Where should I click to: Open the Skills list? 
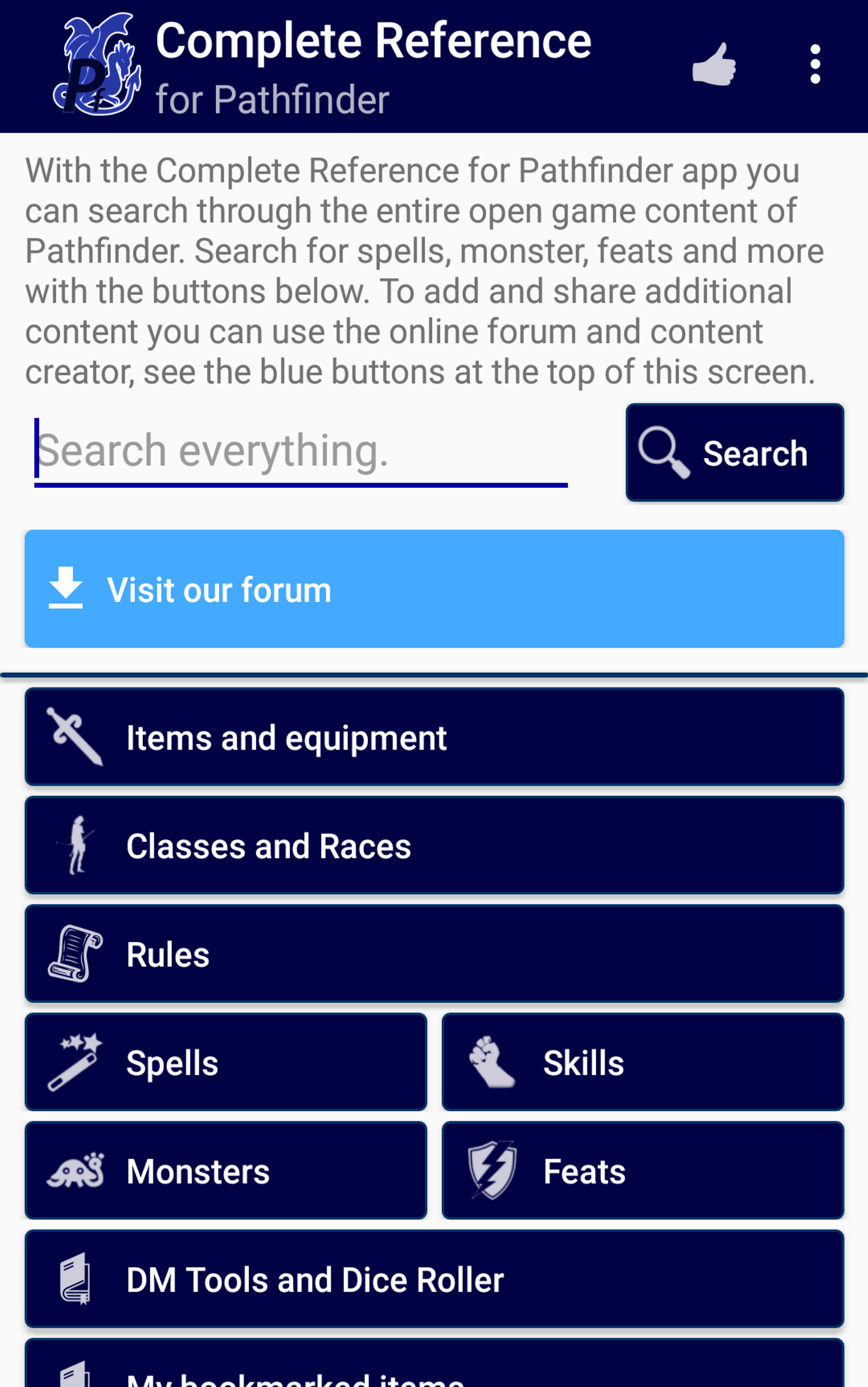(x=643, y=1063)
